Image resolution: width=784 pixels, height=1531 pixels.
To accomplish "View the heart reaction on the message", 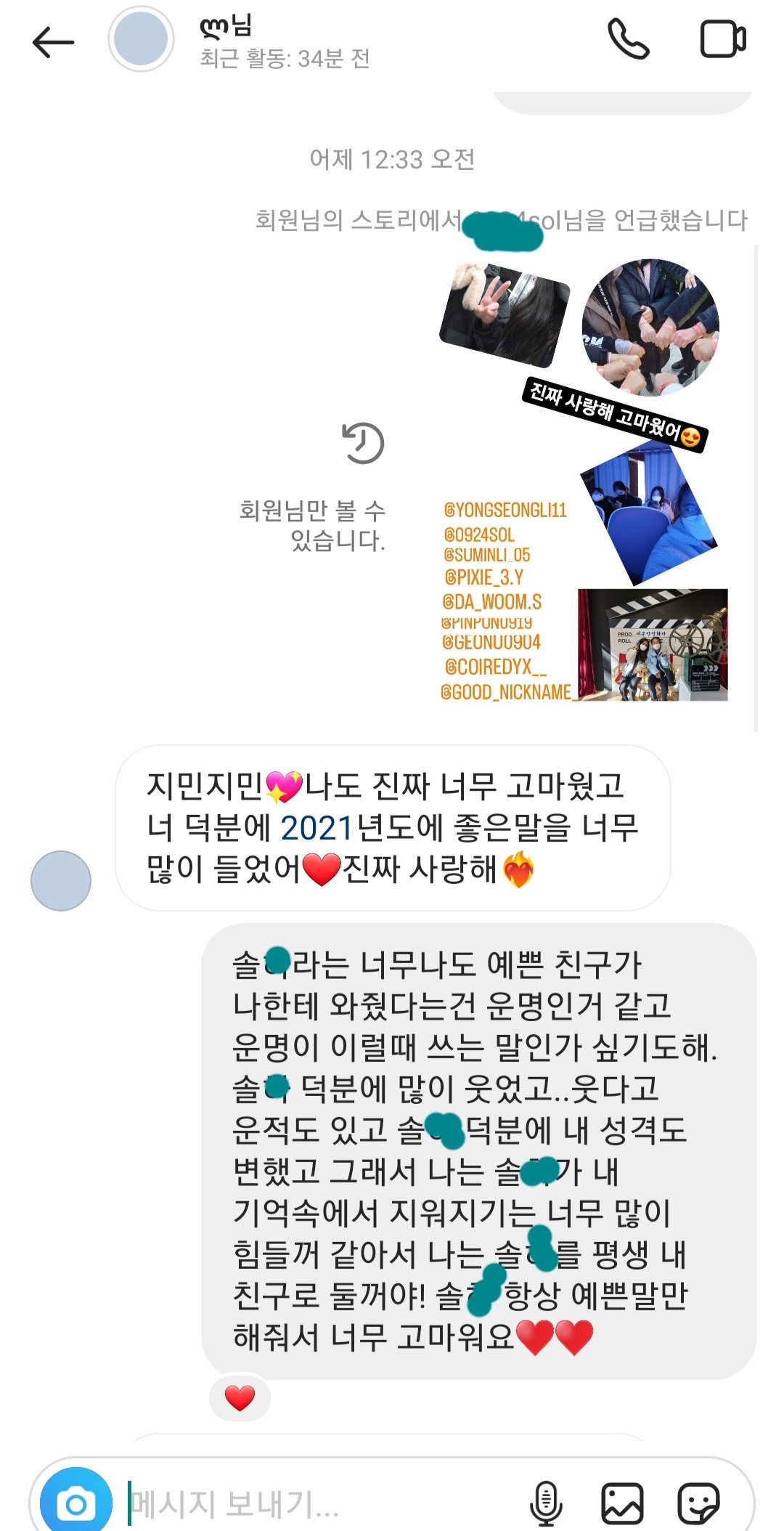I will tap(240, 1397).
